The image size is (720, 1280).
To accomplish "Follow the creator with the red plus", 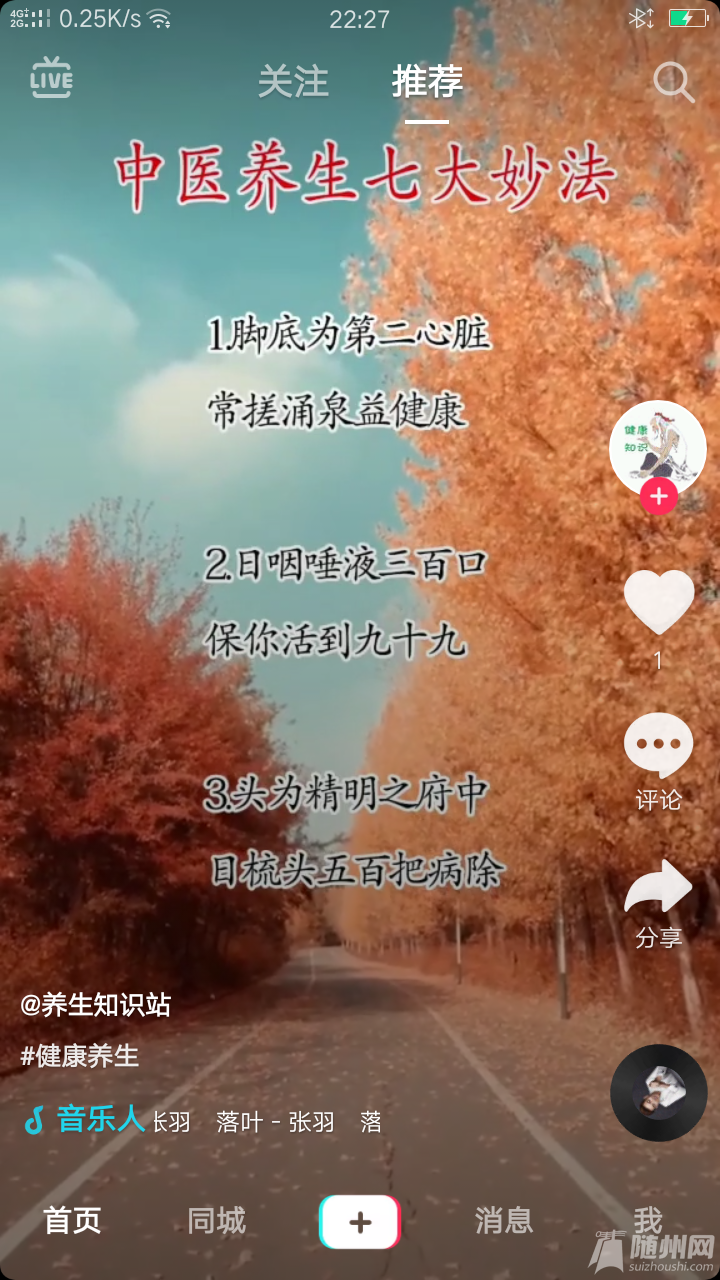I will click(x=658, y=496).
